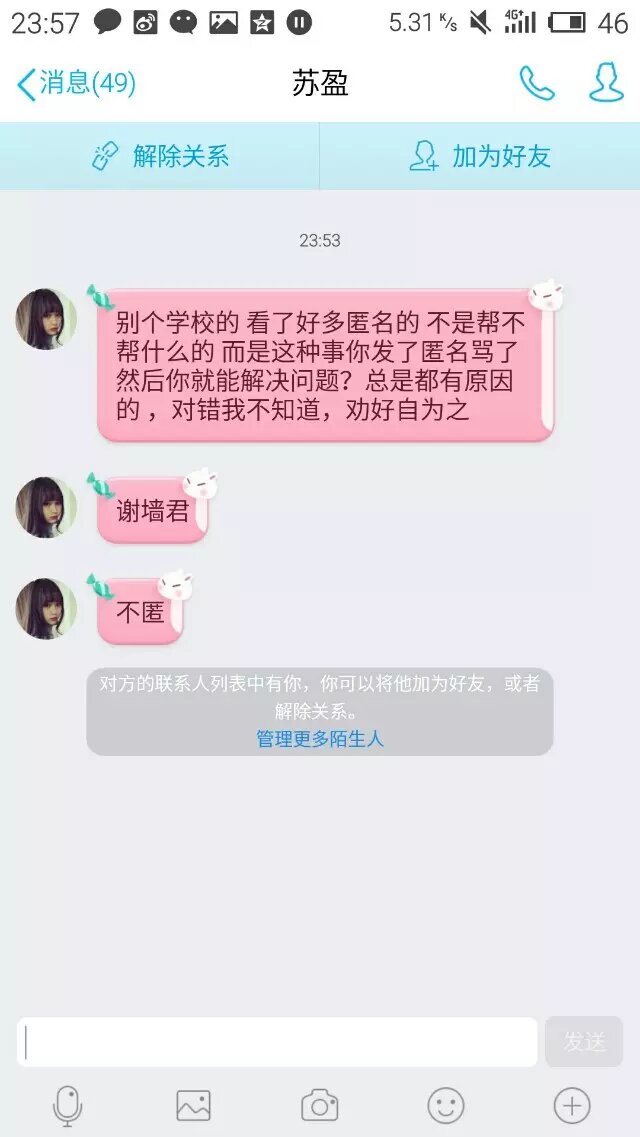The height and width of the screenshot is (1137, 640).
Task: Open the plus menu for more options
Action: 572,1106
